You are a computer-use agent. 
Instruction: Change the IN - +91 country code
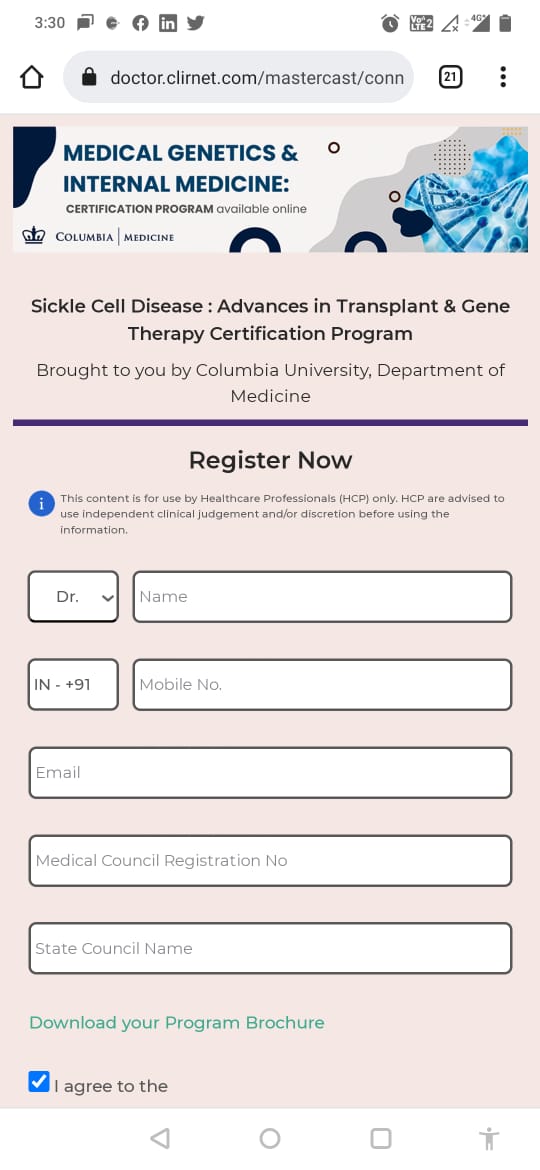pyautogui.click(x=73, y=684)
